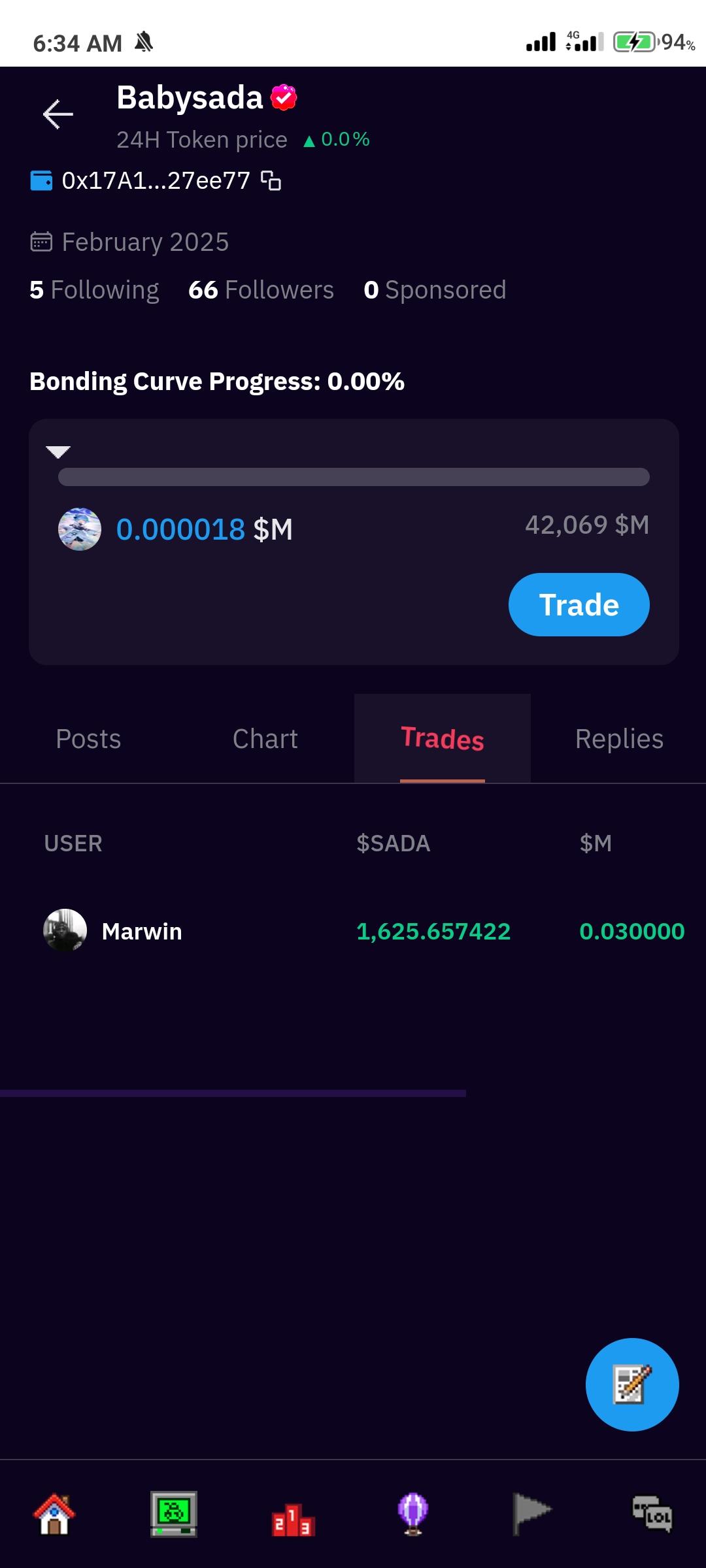Switch to the Posts tab
The height and width of the screenshot is (1568, 706).
(x=88, y=739)
